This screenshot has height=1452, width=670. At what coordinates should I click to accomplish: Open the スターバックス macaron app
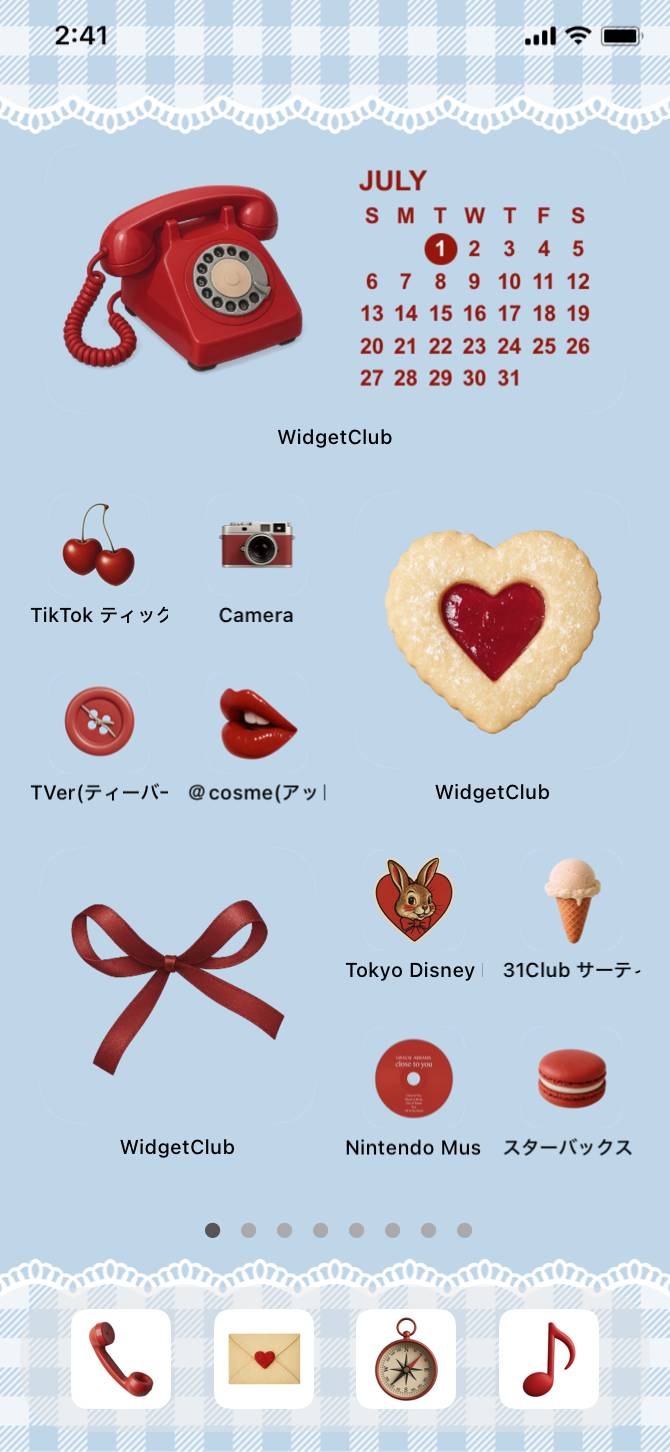pyautogui.click(x=571, y=1078)
